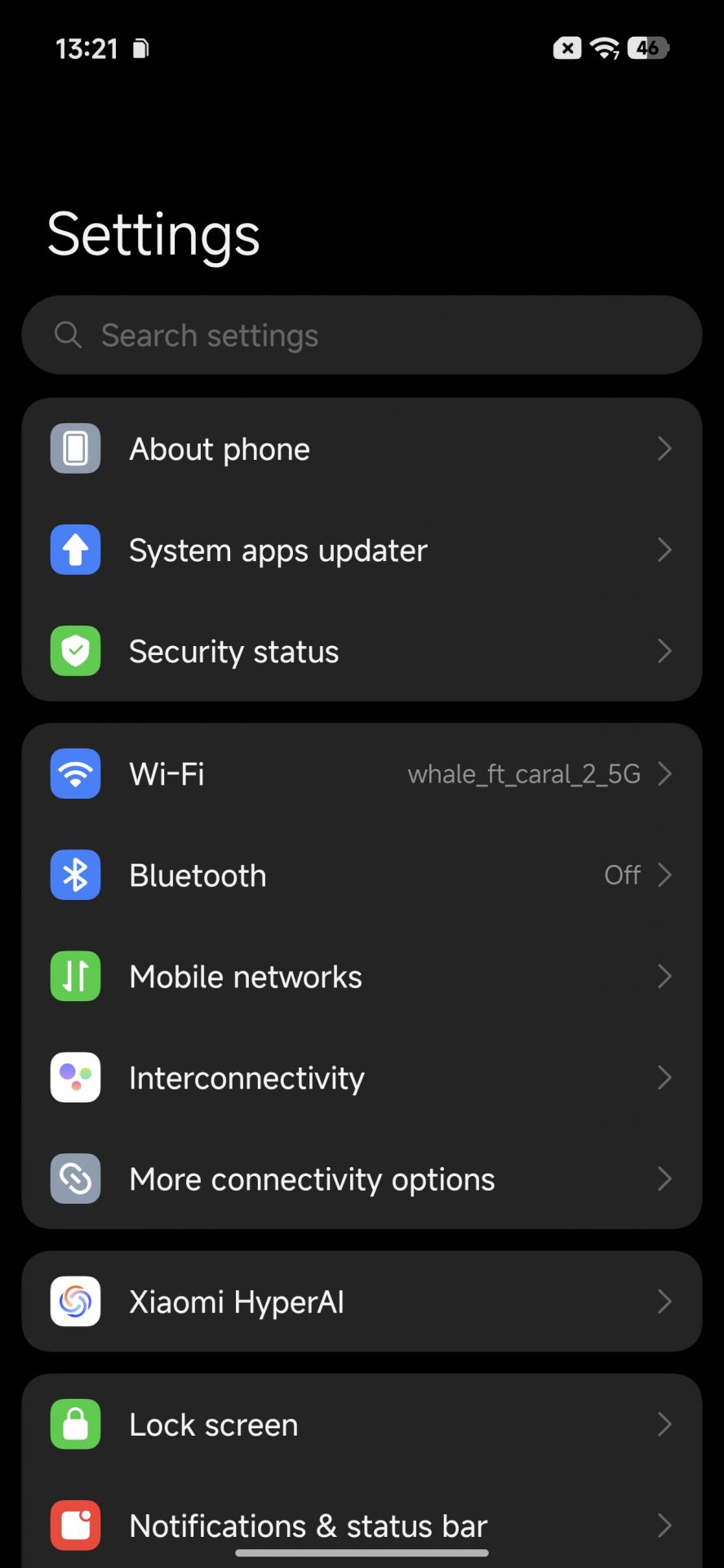
Task: Go to Mobile networks
Action: [362, 976]
